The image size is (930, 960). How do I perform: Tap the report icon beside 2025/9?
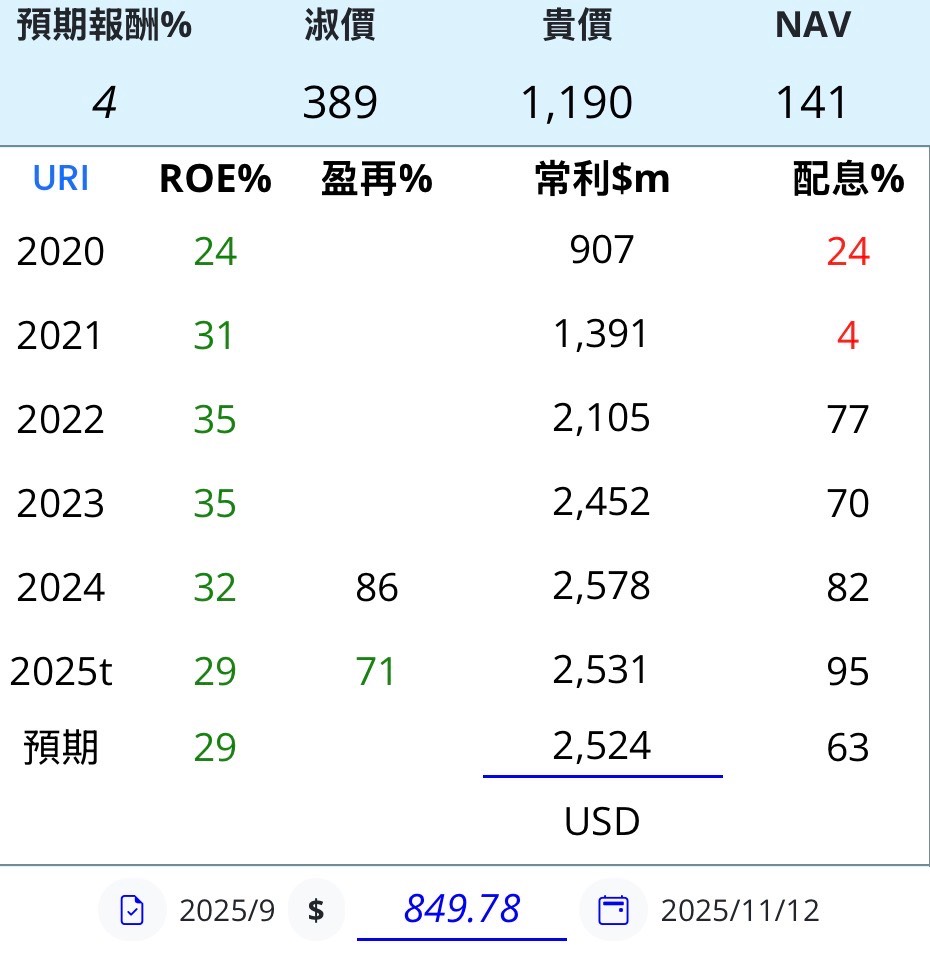(x=132, y=911)
